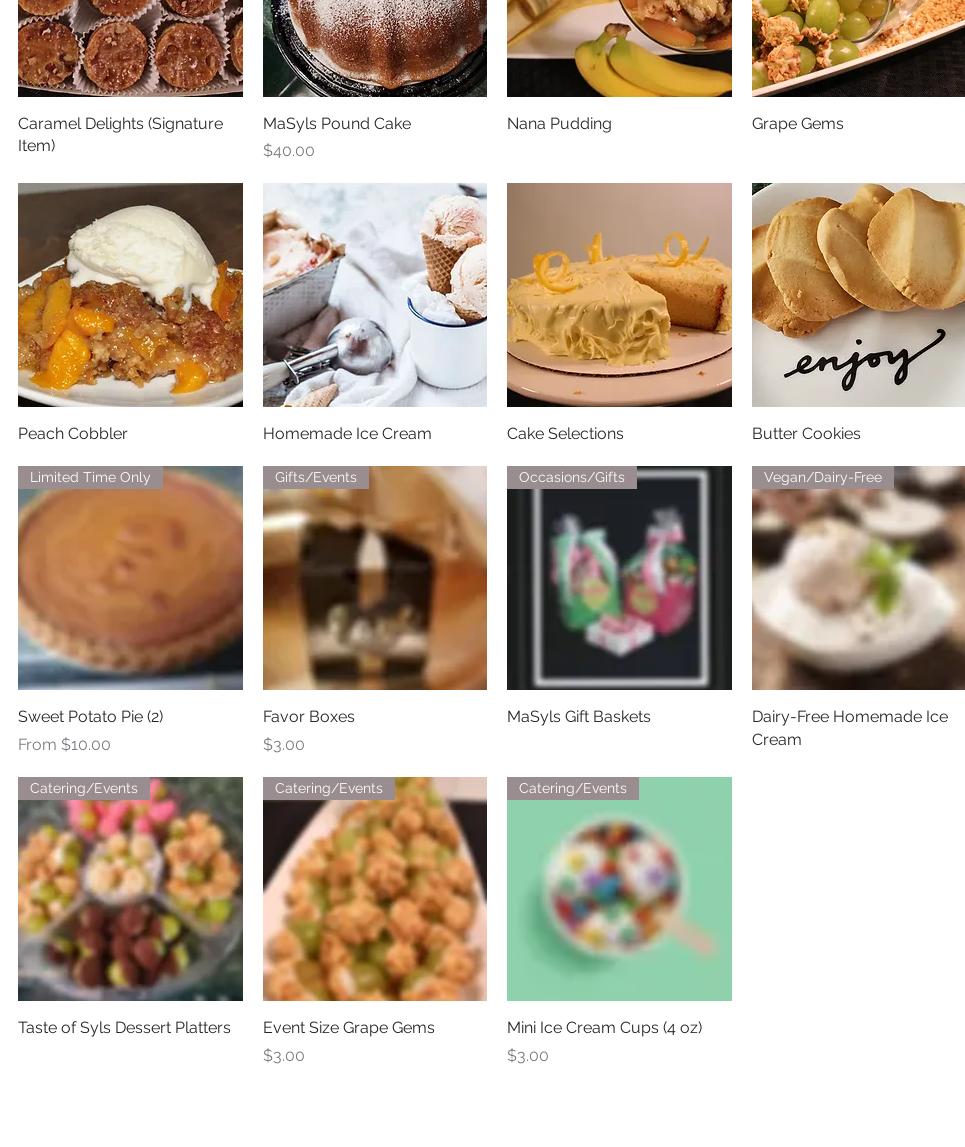
Task: Click the Limited Time Only badge
Action: [x=90, y=477]
